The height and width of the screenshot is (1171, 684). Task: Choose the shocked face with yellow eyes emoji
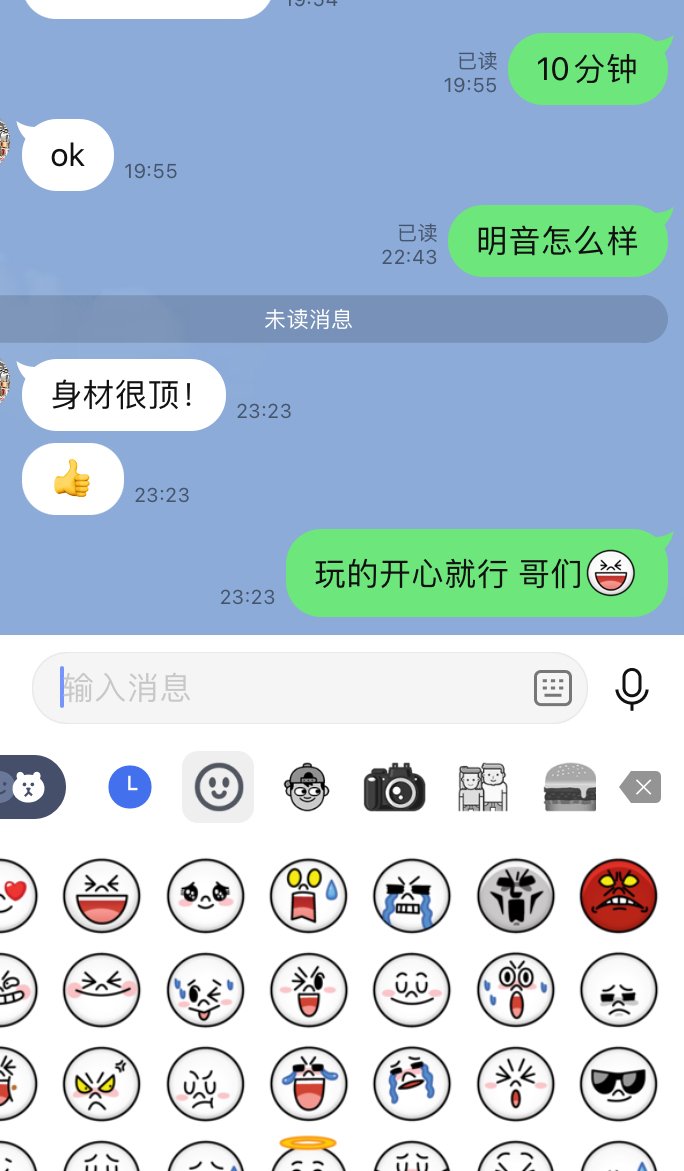[308, 895]
